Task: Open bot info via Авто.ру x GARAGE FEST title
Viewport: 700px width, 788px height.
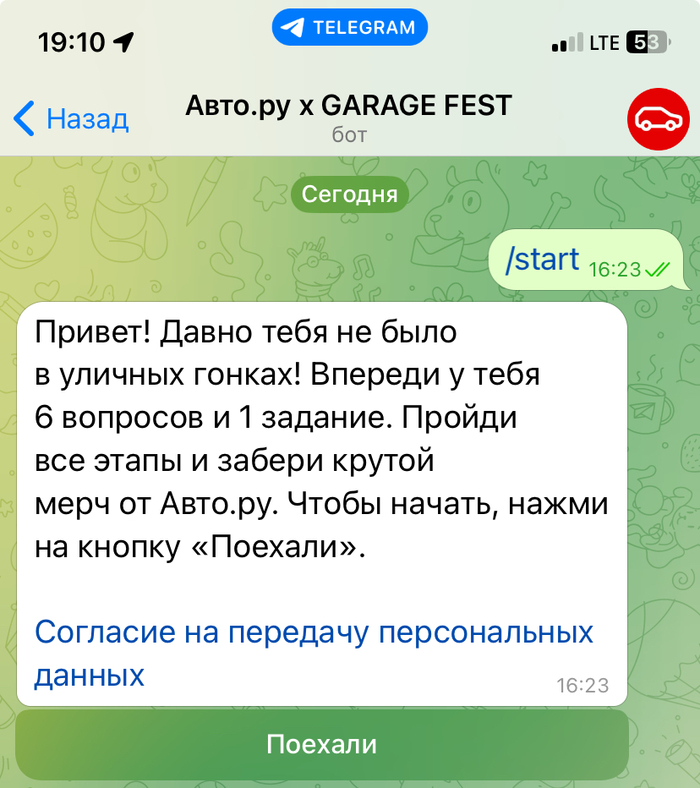Action: (x=348, y=106)
